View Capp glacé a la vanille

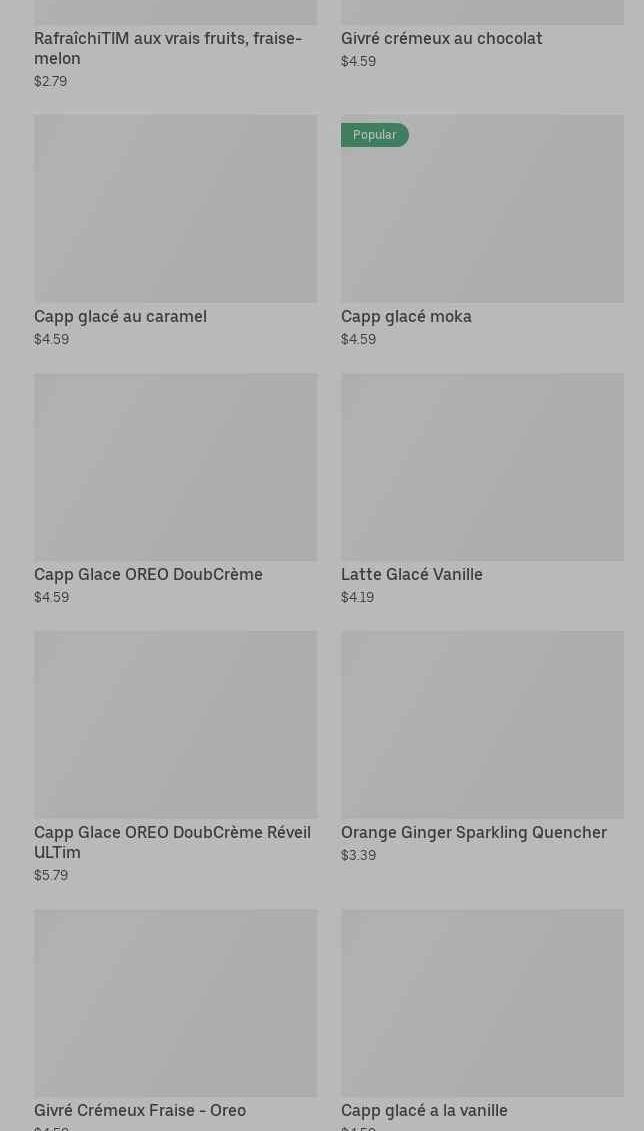(482, 1003)
